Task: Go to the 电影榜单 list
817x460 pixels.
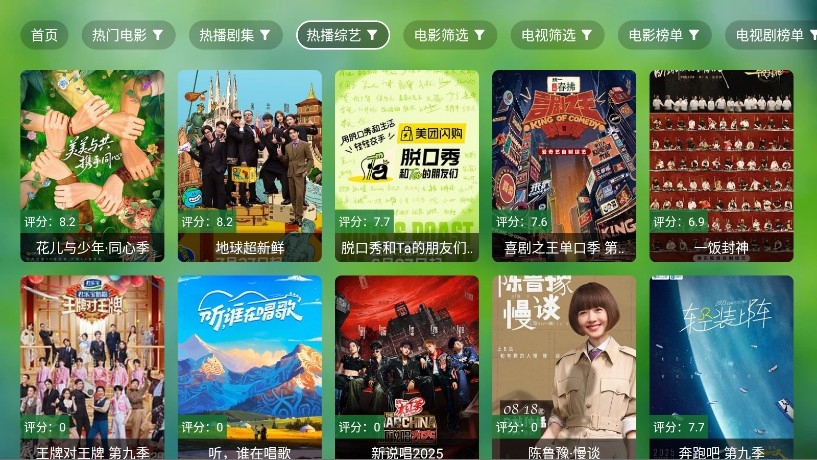Action: pos(664,35)
